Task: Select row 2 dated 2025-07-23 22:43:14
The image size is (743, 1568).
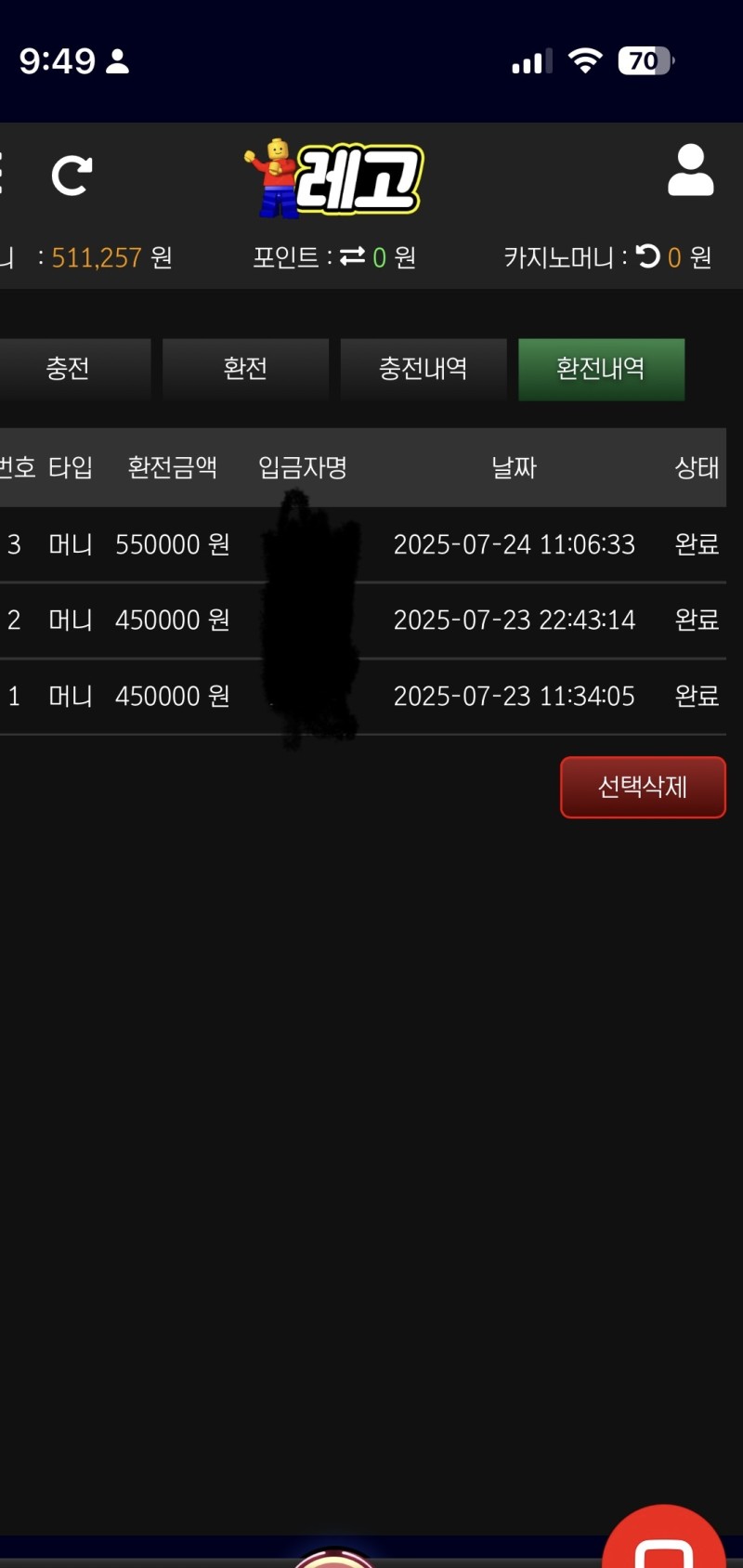Action: [x=371, y=620]
